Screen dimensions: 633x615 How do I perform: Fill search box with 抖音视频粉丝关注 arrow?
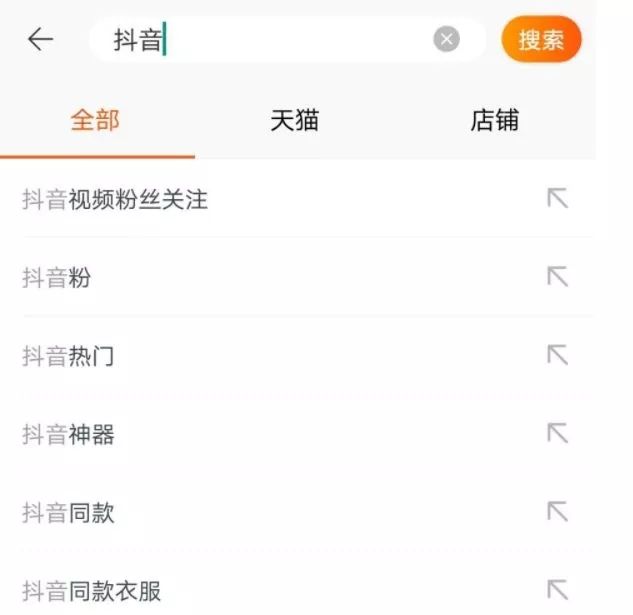[x=557, y=199]
